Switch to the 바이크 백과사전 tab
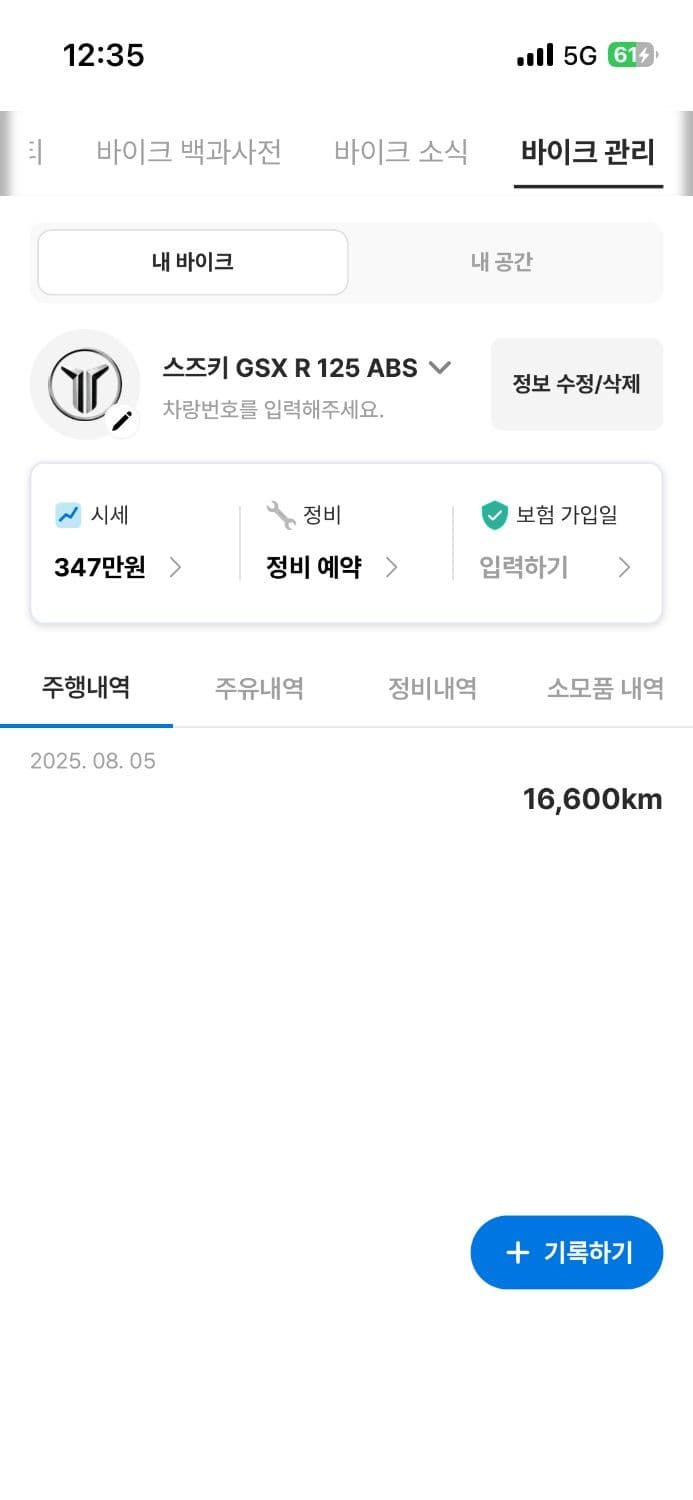Image resolution: width=693 pixels, height=1500 pixels. click(189, 152)
